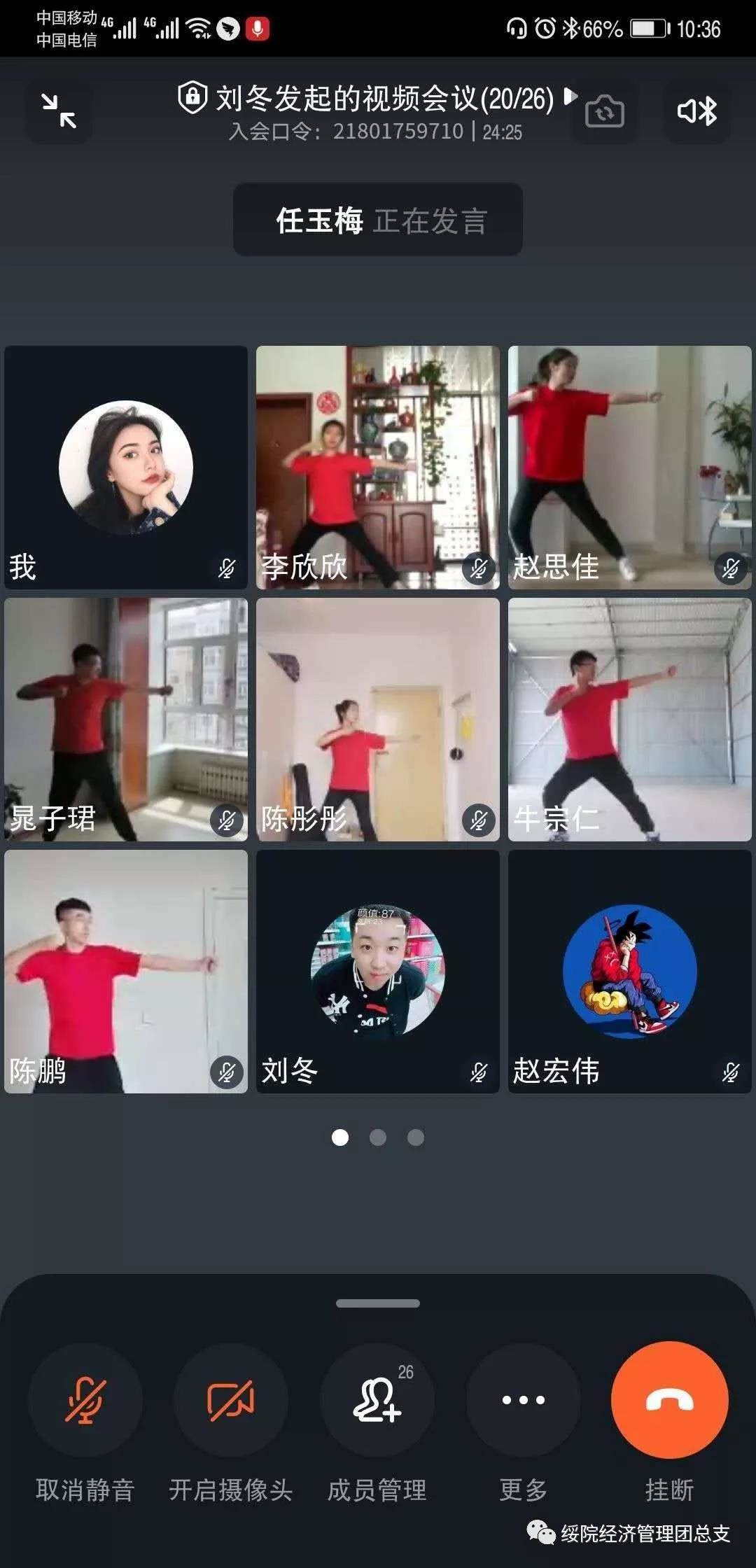Expand the bottom control panel handle
756x1568 pixels.
click(378, 1303)
